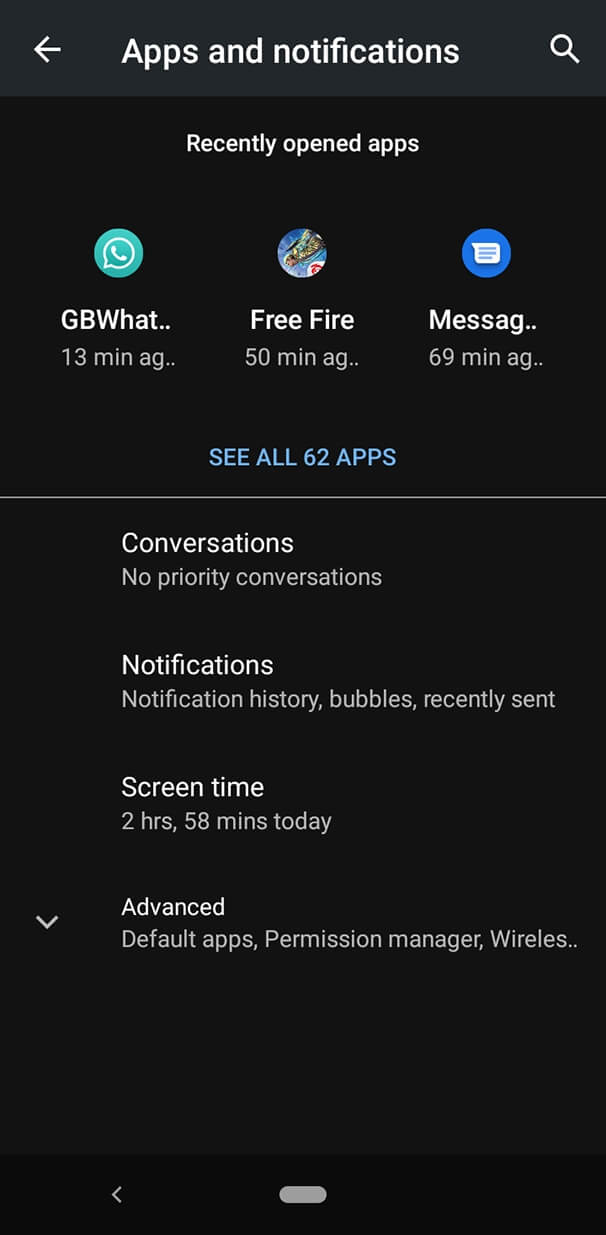Viewport: 606px width, 1235px height.
Task: Open Notifications settings row
Action: [x=303, y=681]
